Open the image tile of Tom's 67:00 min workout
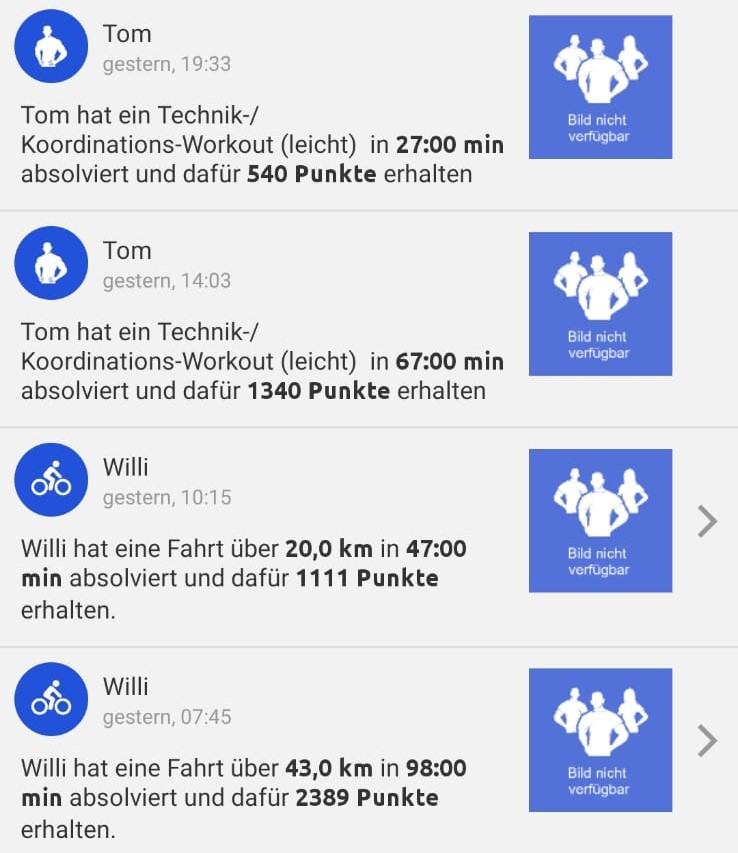The image size is (738, 853). 600,304
